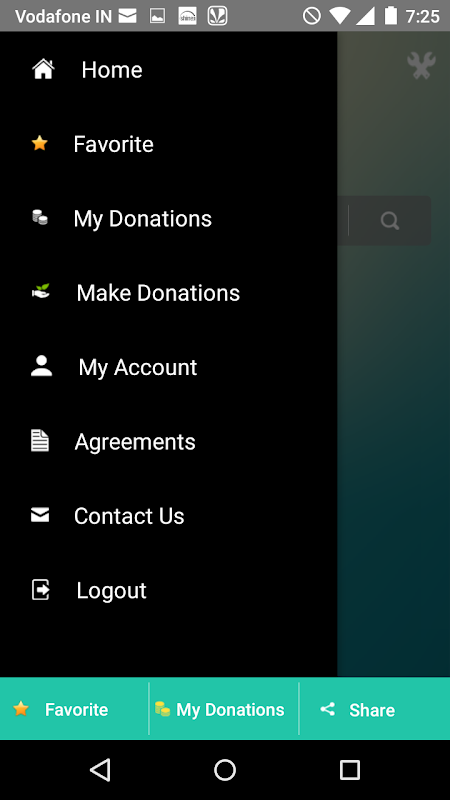
Task: Open Favorite from the drawer menu
Action: click(x=168, y=144)
